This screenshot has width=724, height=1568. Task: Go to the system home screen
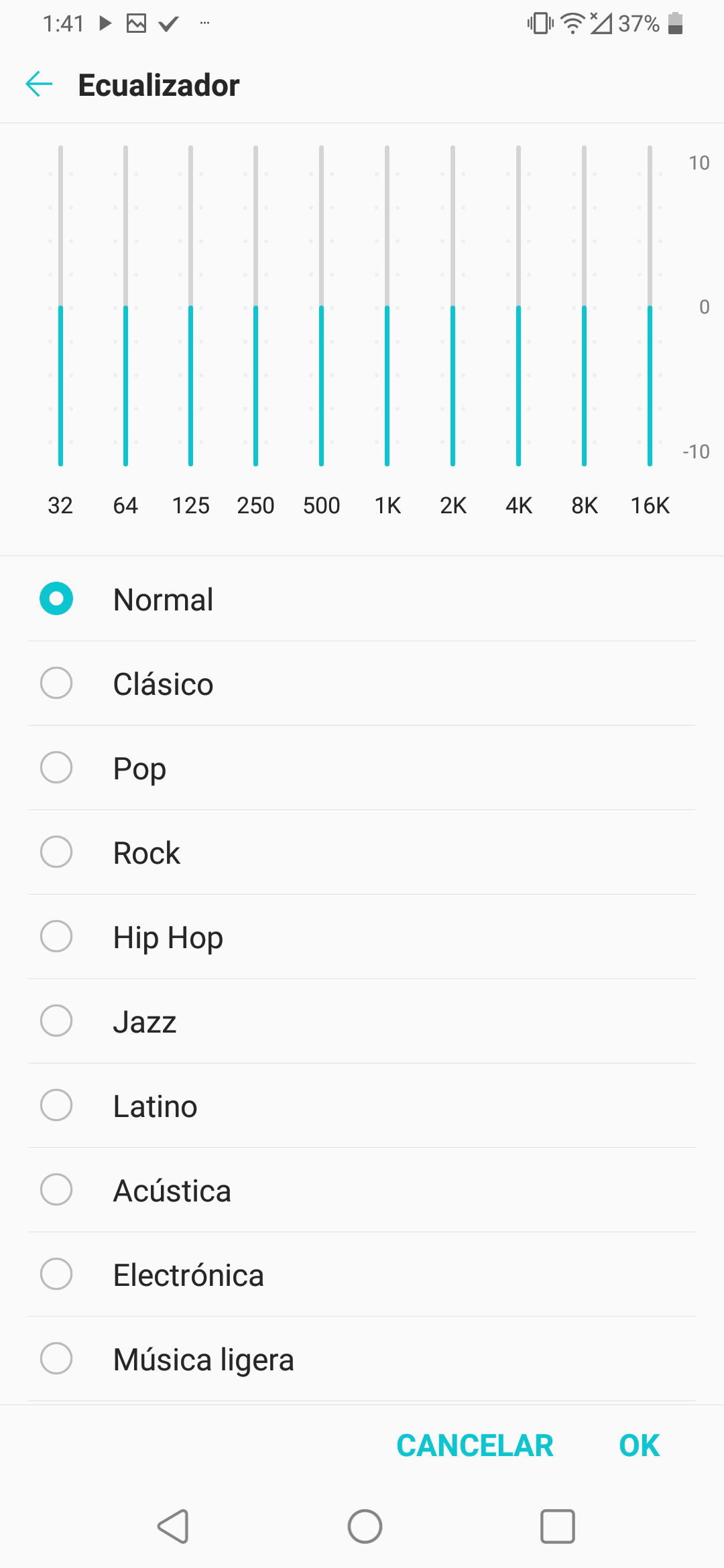[x=365, y=1526]
